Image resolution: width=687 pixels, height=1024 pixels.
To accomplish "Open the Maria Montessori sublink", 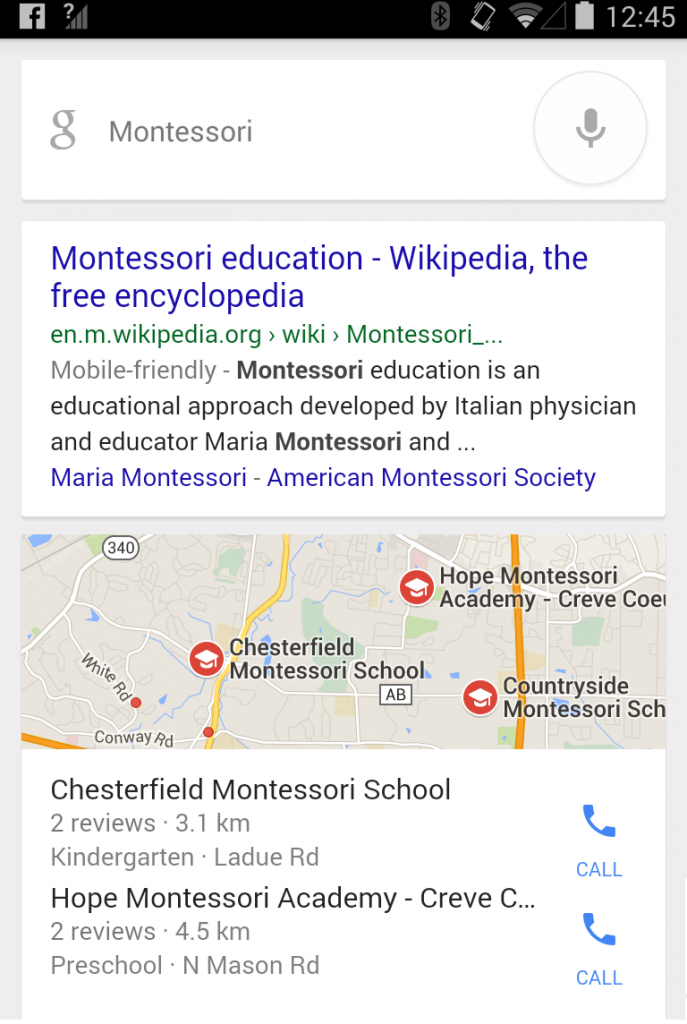I will (148, 478).
